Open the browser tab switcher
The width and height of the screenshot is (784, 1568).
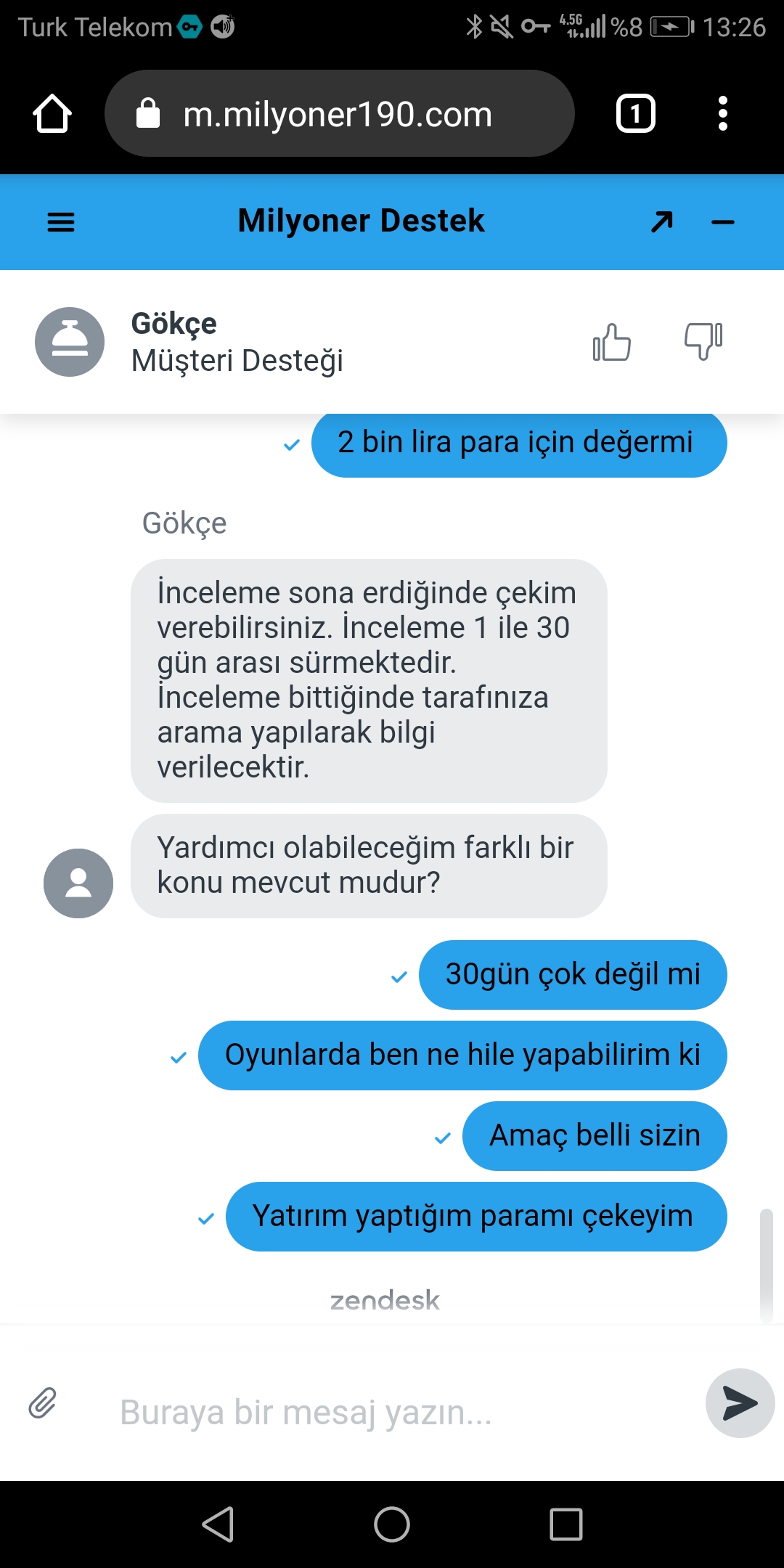[635, 114]
